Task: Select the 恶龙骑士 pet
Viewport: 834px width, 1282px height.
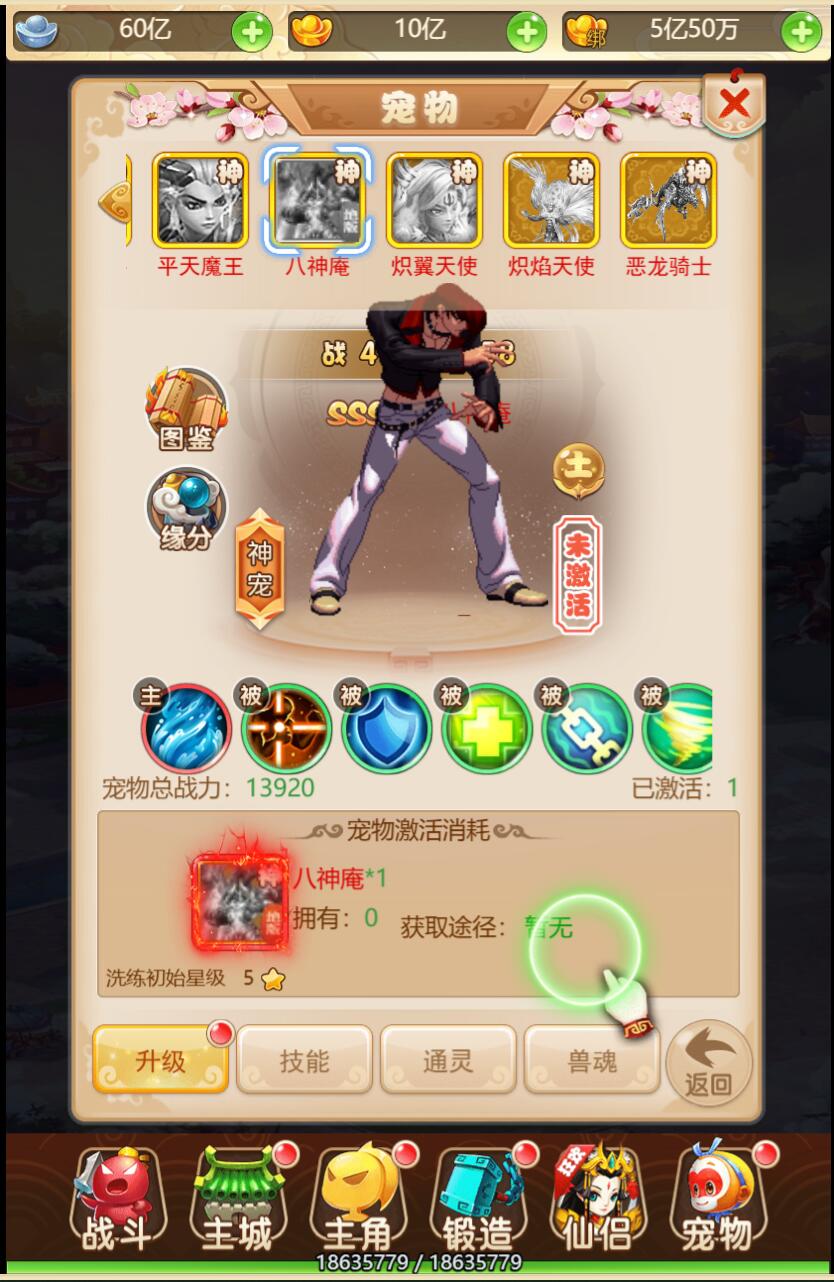Action: click(668, 201)
